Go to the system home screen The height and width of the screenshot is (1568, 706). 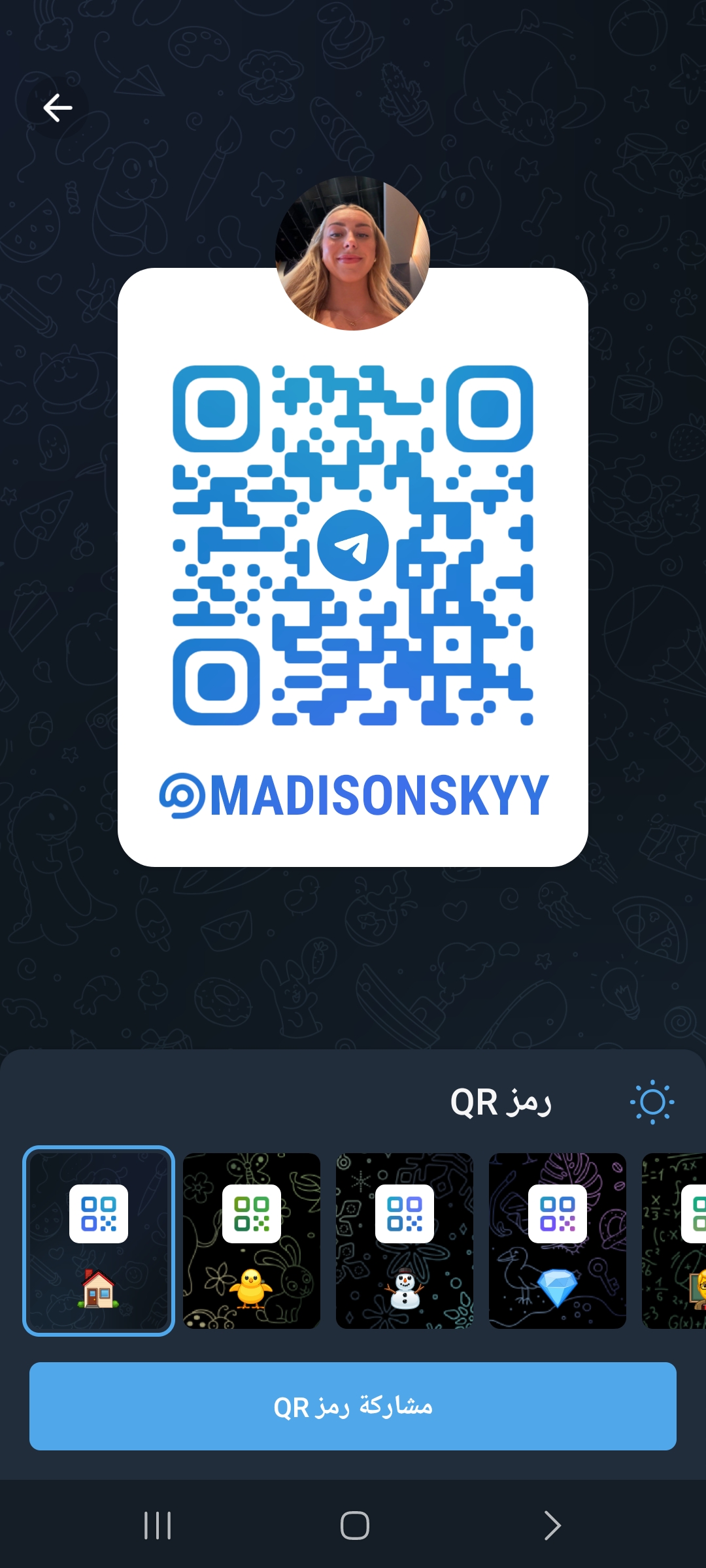(354, 1526)
